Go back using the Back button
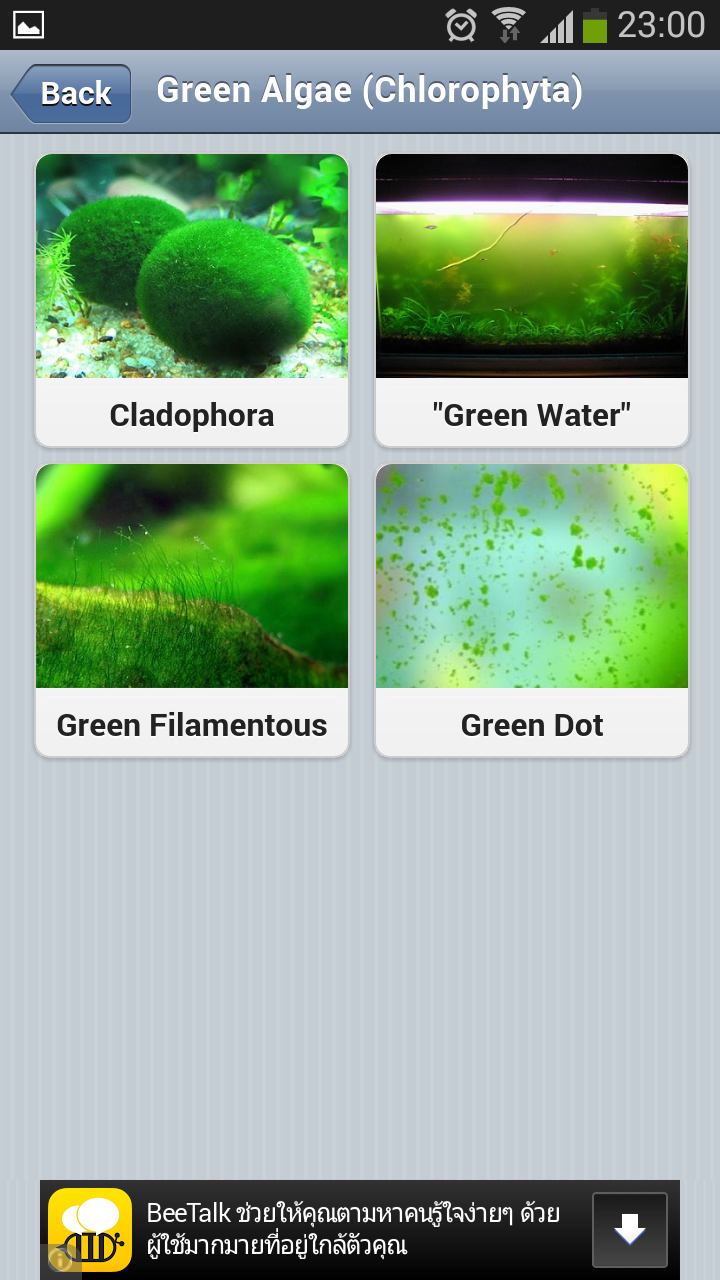720x1280 pixels. pos(72,94)
